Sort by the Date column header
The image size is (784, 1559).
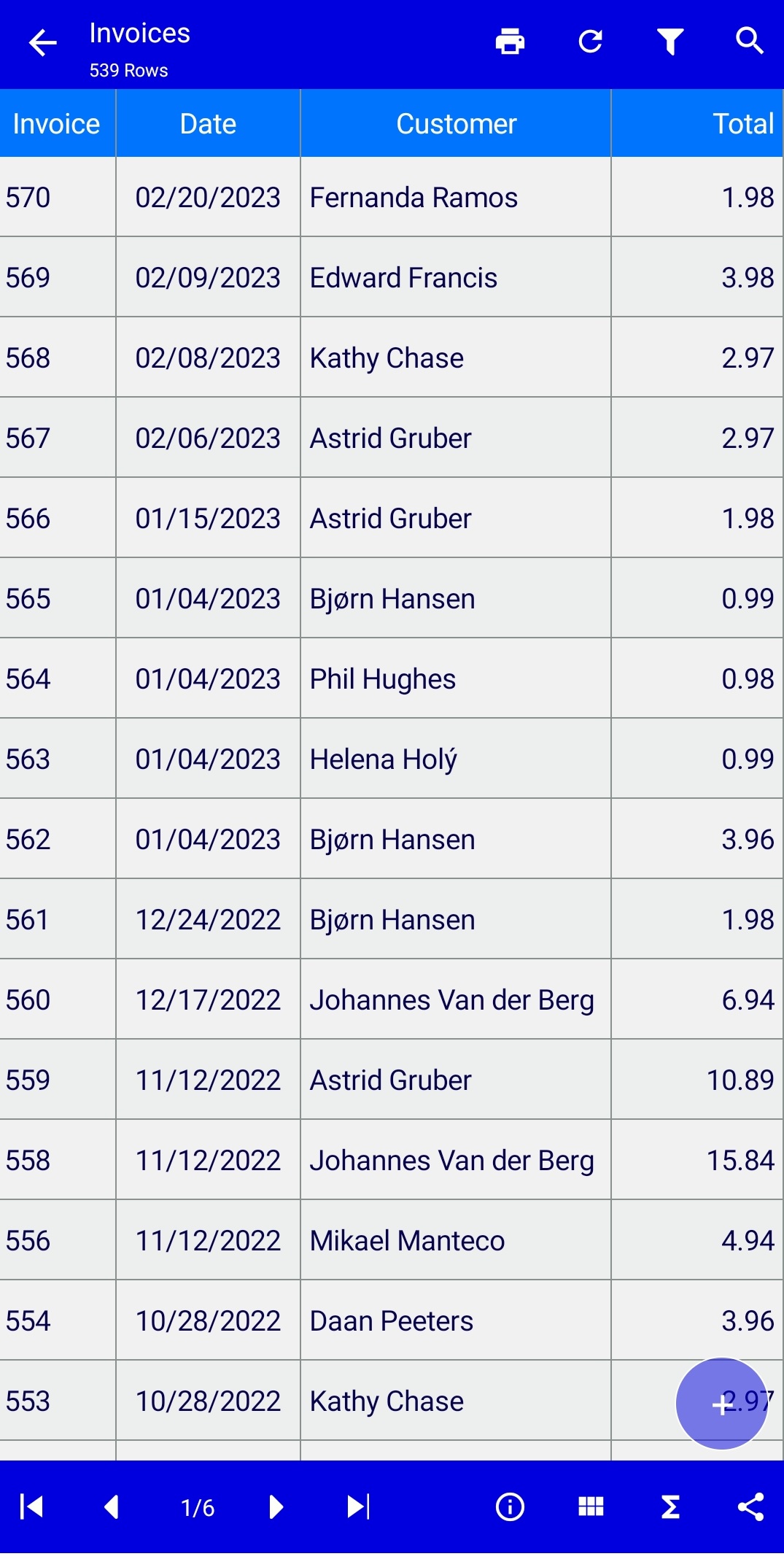click(208, 123)
